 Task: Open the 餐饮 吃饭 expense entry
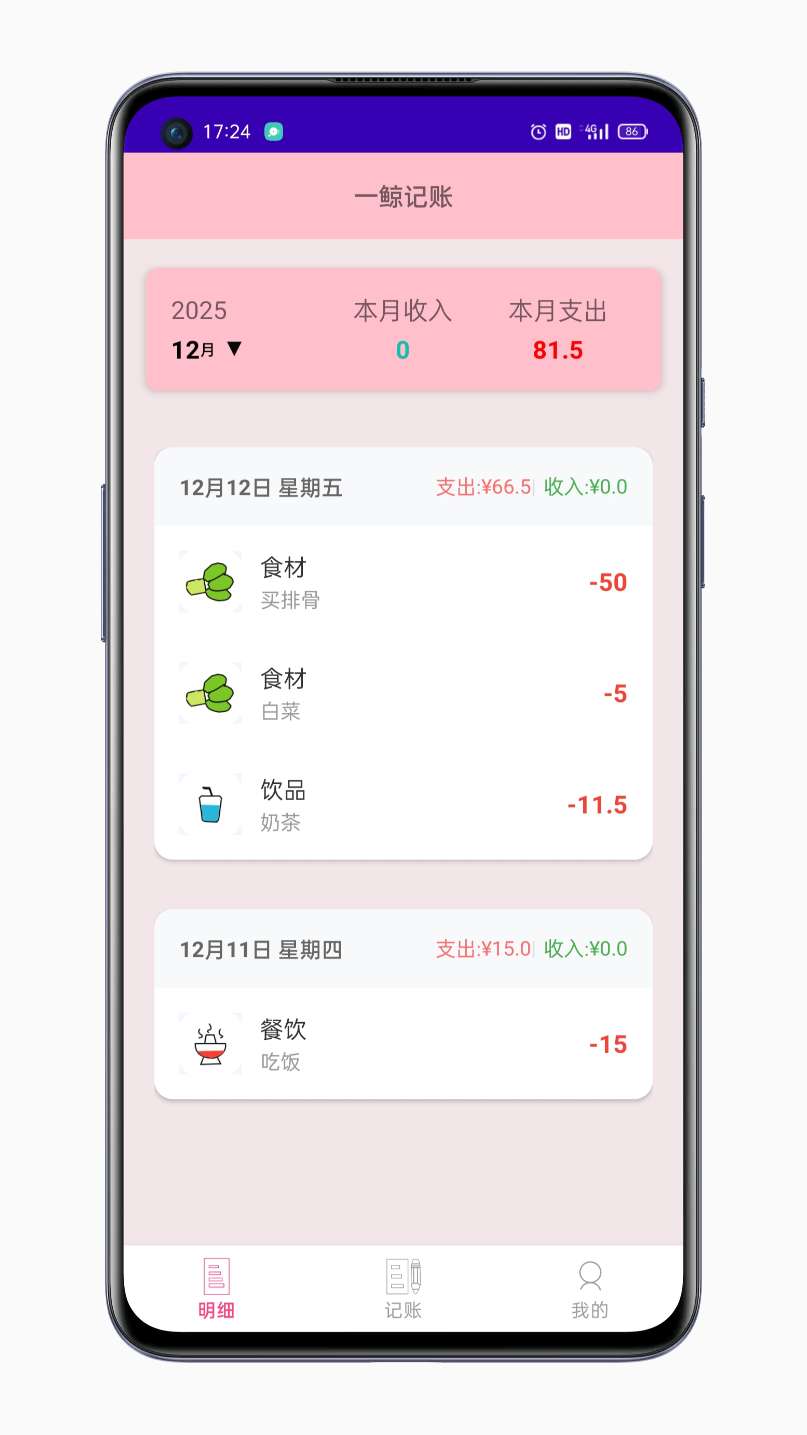pyautogui.click(x=403, y=1044)
